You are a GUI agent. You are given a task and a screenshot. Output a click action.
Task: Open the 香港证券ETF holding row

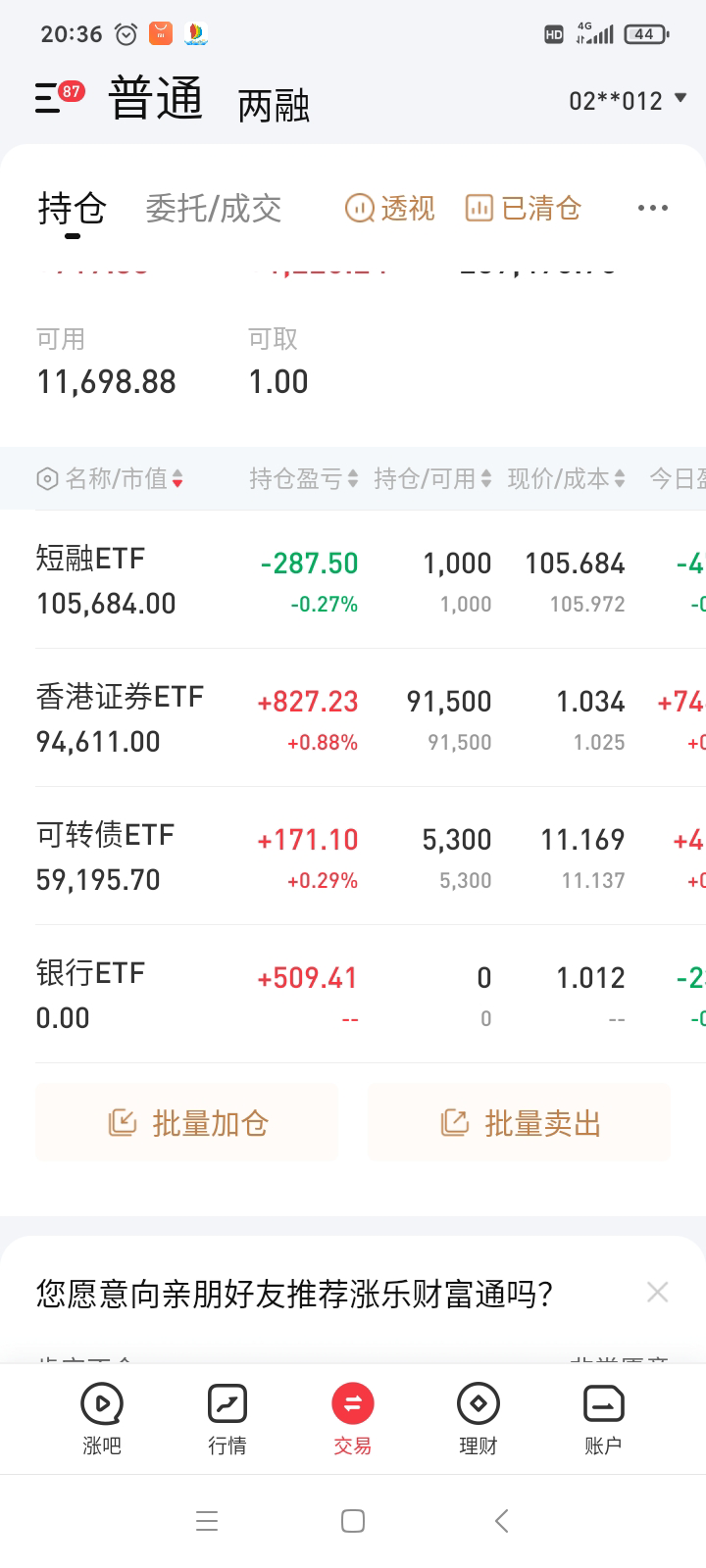tap(353, 718)
